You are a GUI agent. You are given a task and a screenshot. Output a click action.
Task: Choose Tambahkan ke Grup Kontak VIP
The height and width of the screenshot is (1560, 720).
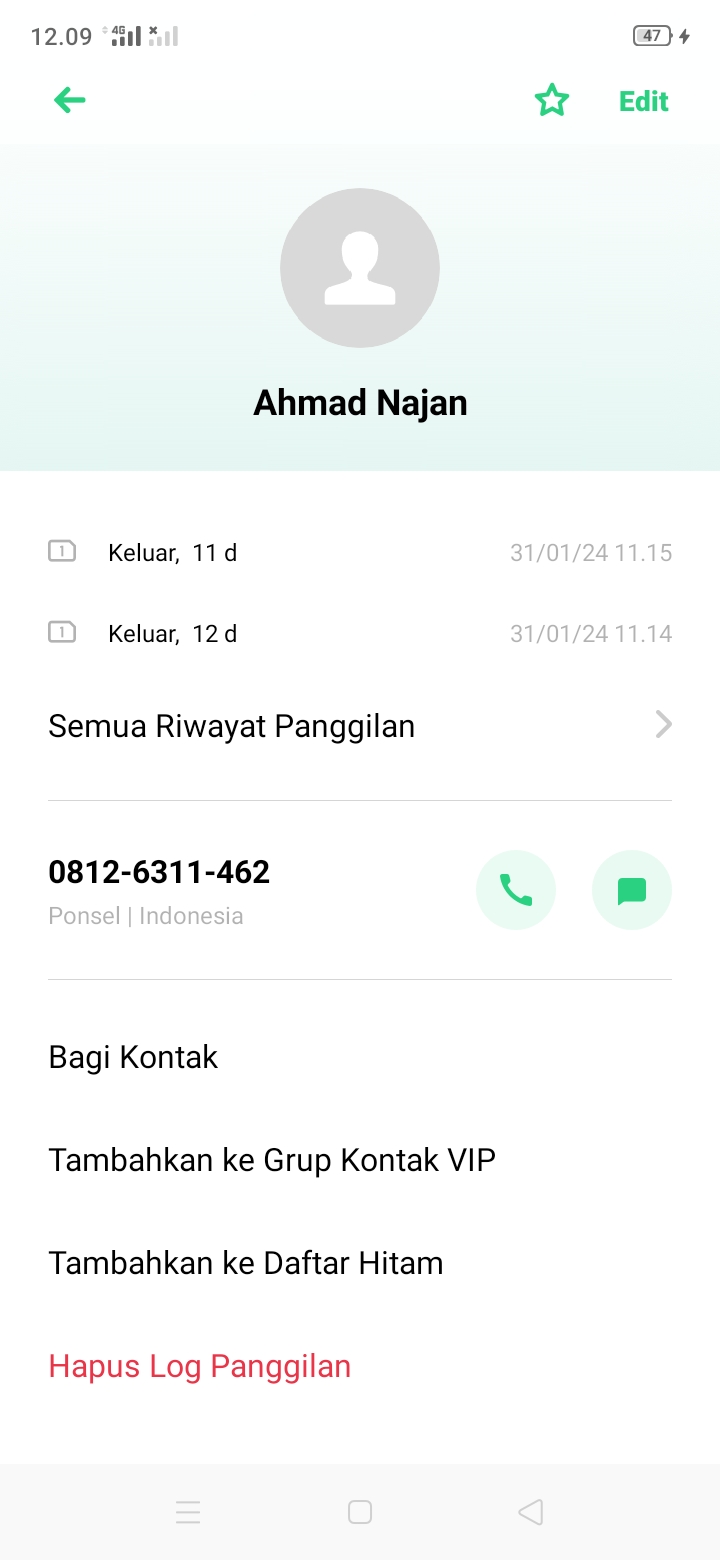272,1160
